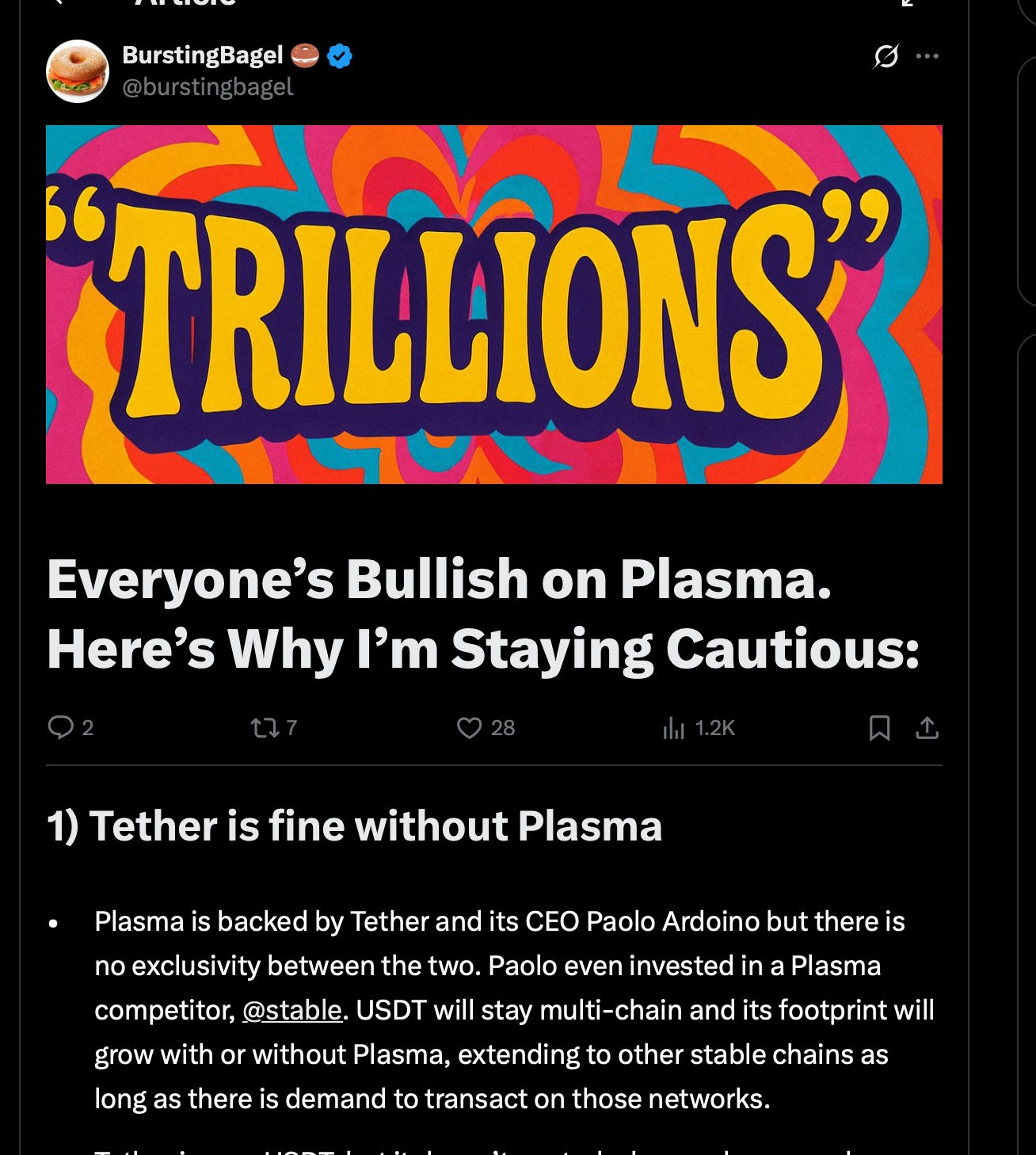View the article's analytics

coord(674,727)
